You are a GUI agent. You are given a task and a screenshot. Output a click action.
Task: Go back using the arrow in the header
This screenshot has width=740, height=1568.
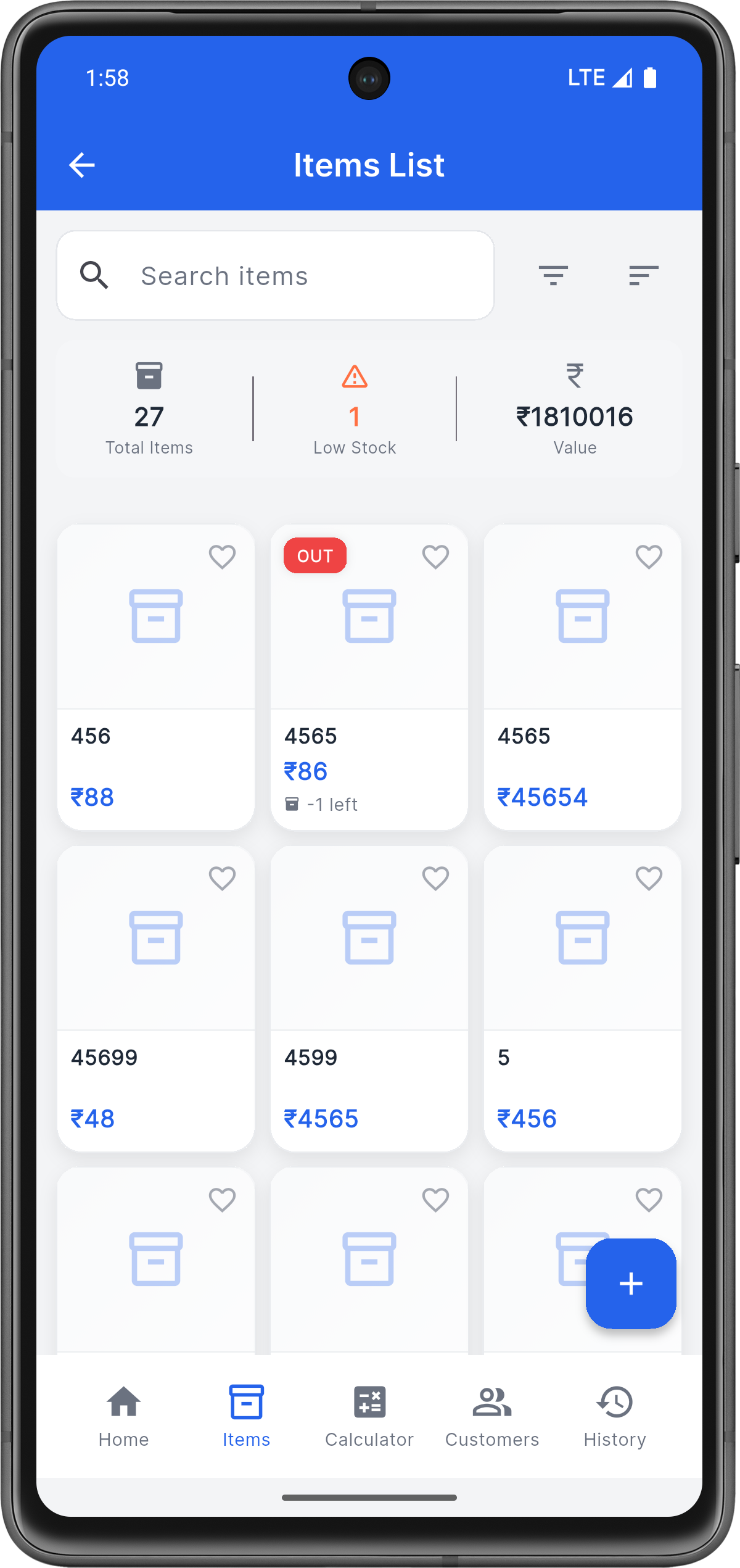[x=81, y=165]
